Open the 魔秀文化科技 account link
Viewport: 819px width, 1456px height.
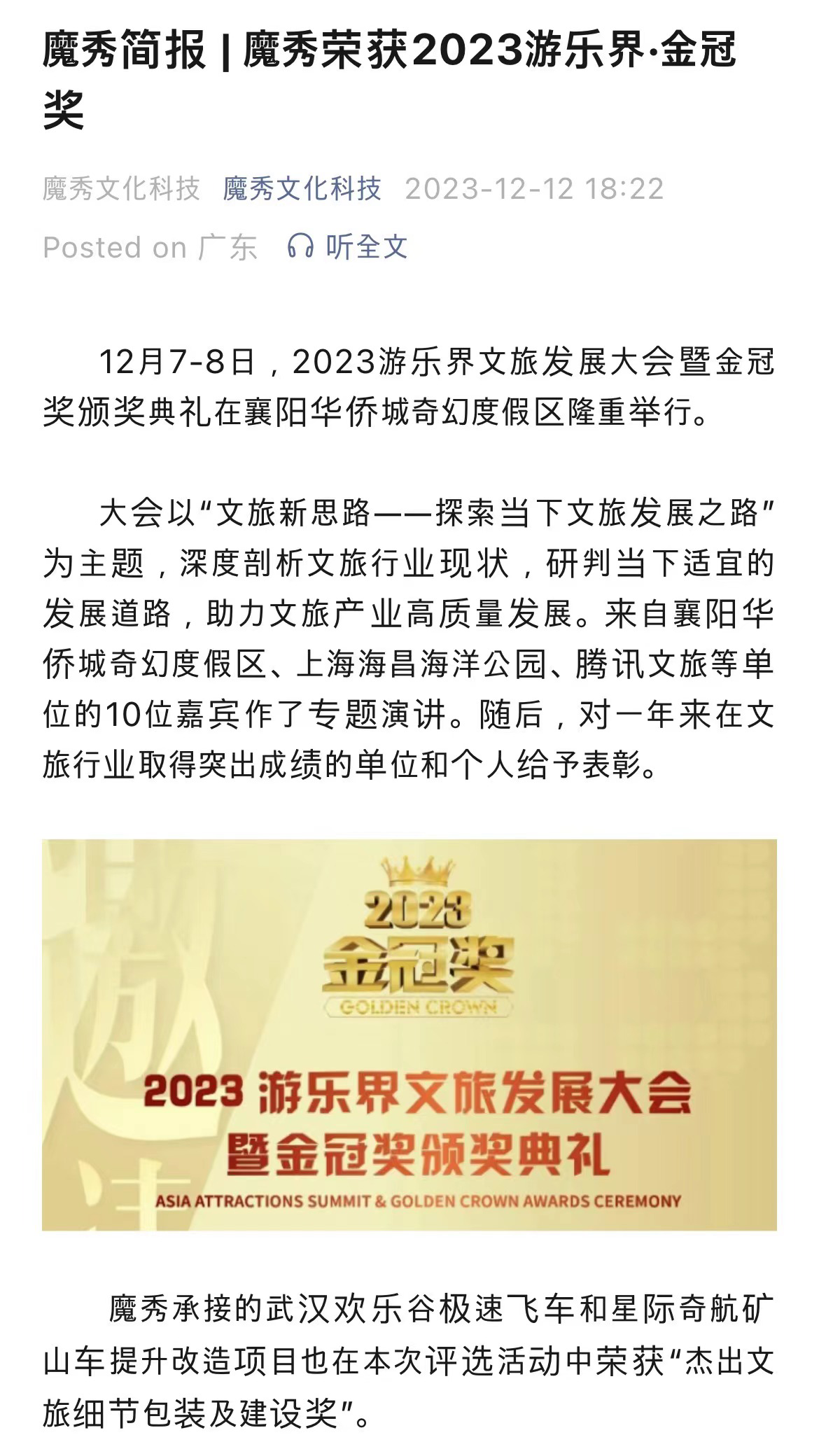[x=302, y=188]
